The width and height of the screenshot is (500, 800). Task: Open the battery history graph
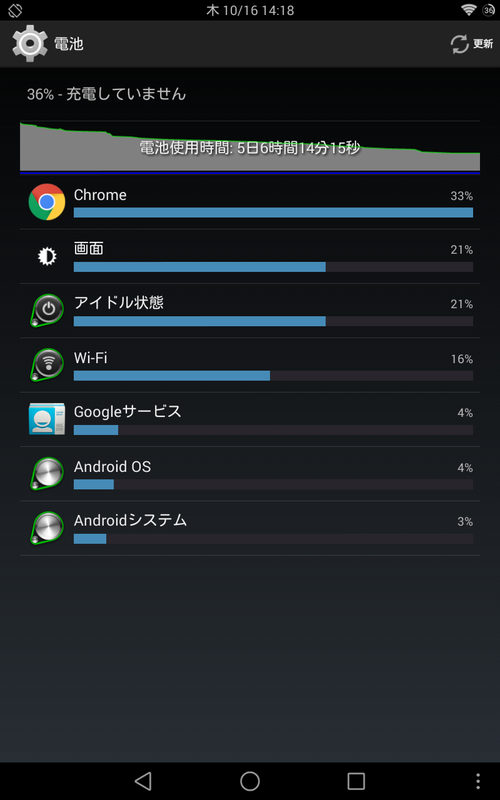point(250,148)
